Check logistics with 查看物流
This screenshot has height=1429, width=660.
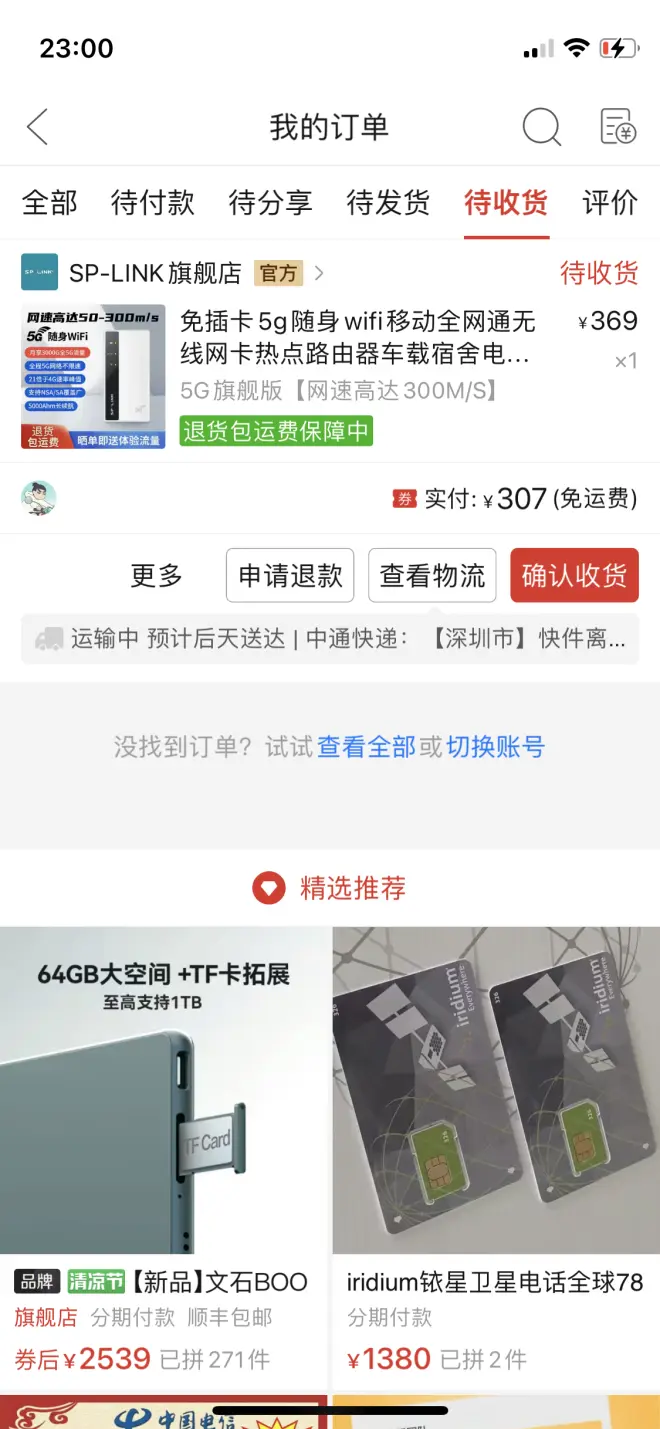point(432,575)
